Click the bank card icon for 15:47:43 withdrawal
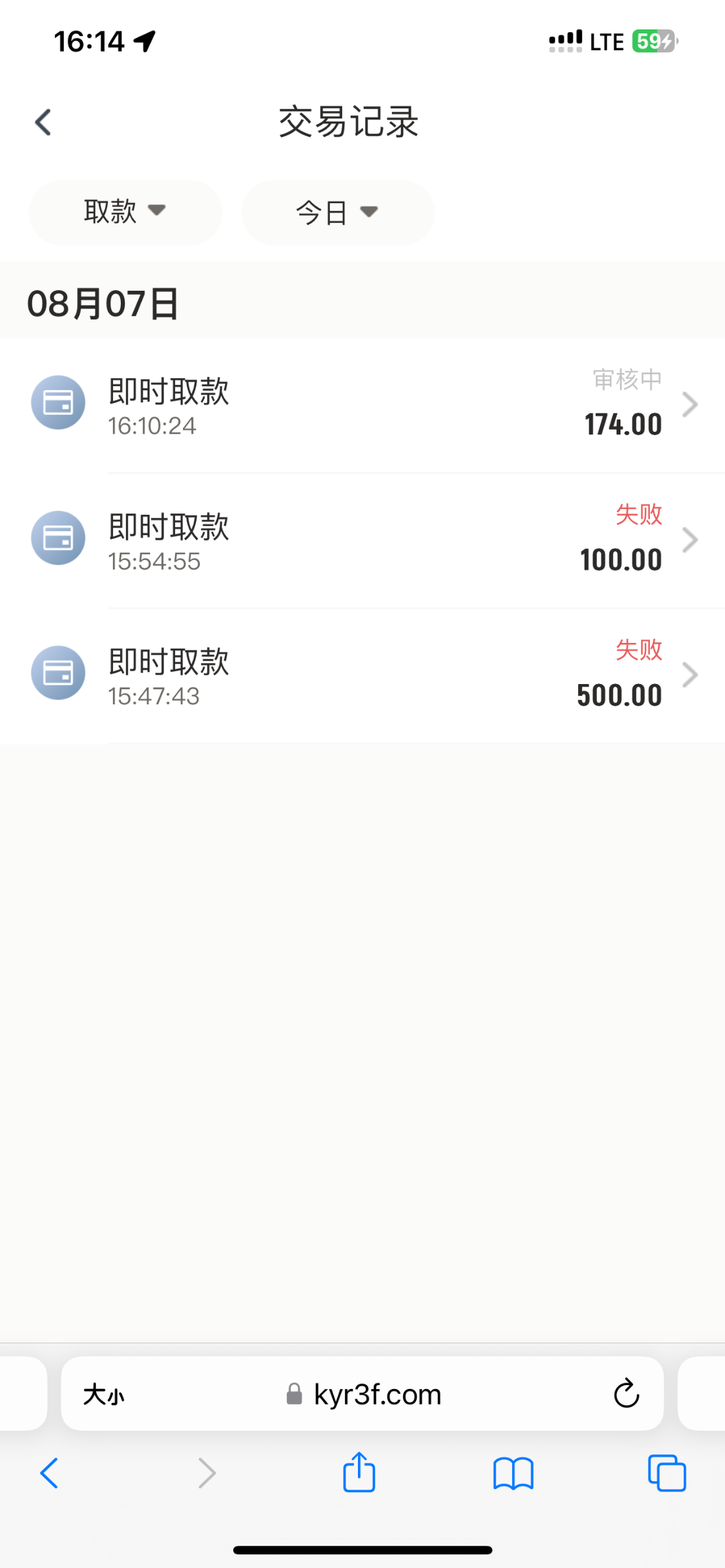Screen dimensions: 725x1568 58,674
